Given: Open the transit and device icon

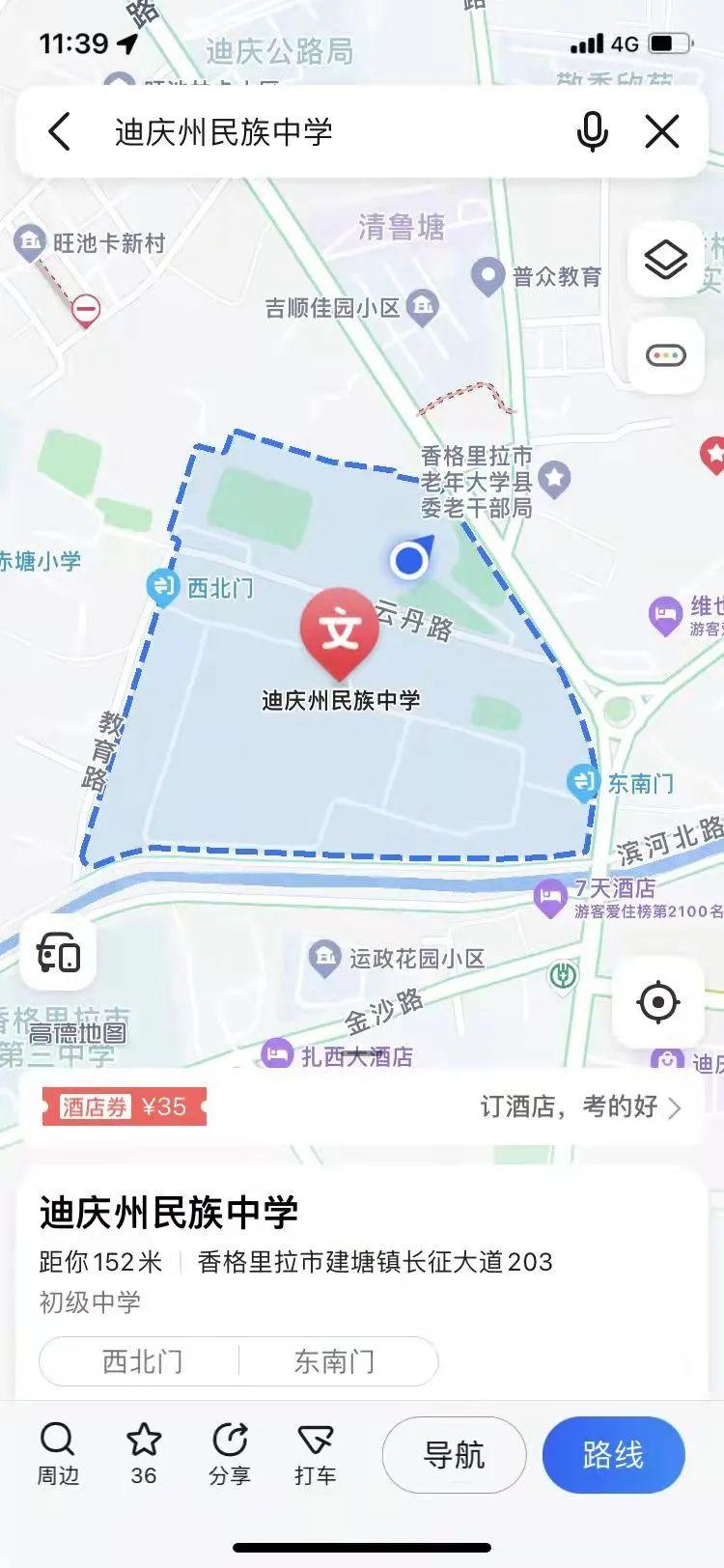Looking at the screenshot, I should coord(58,954).
